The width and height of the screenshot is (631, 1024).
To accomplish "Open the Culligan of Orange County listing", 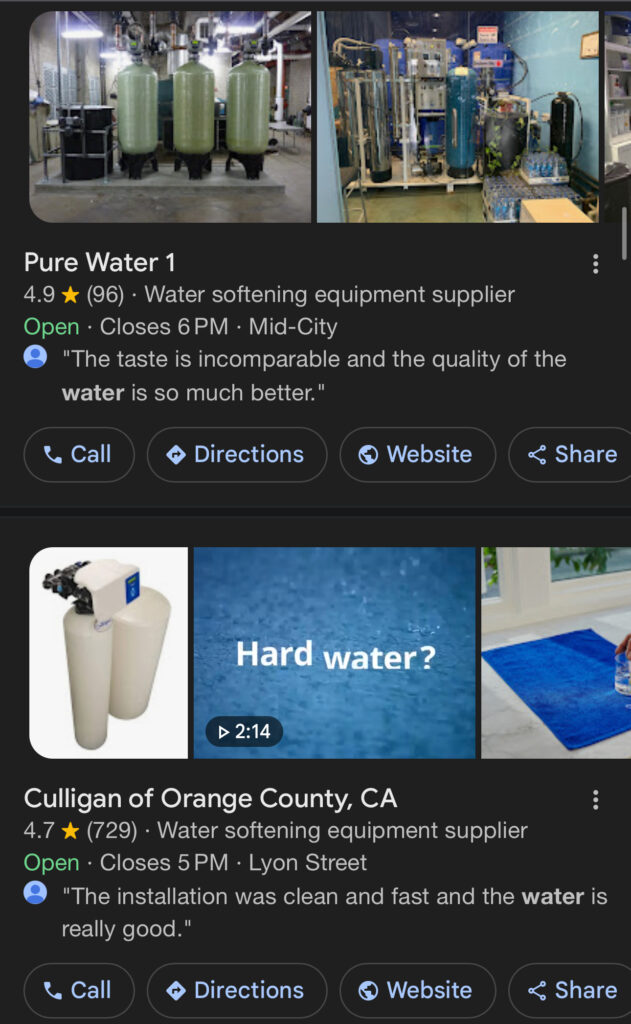I will [x=210, y=799].
